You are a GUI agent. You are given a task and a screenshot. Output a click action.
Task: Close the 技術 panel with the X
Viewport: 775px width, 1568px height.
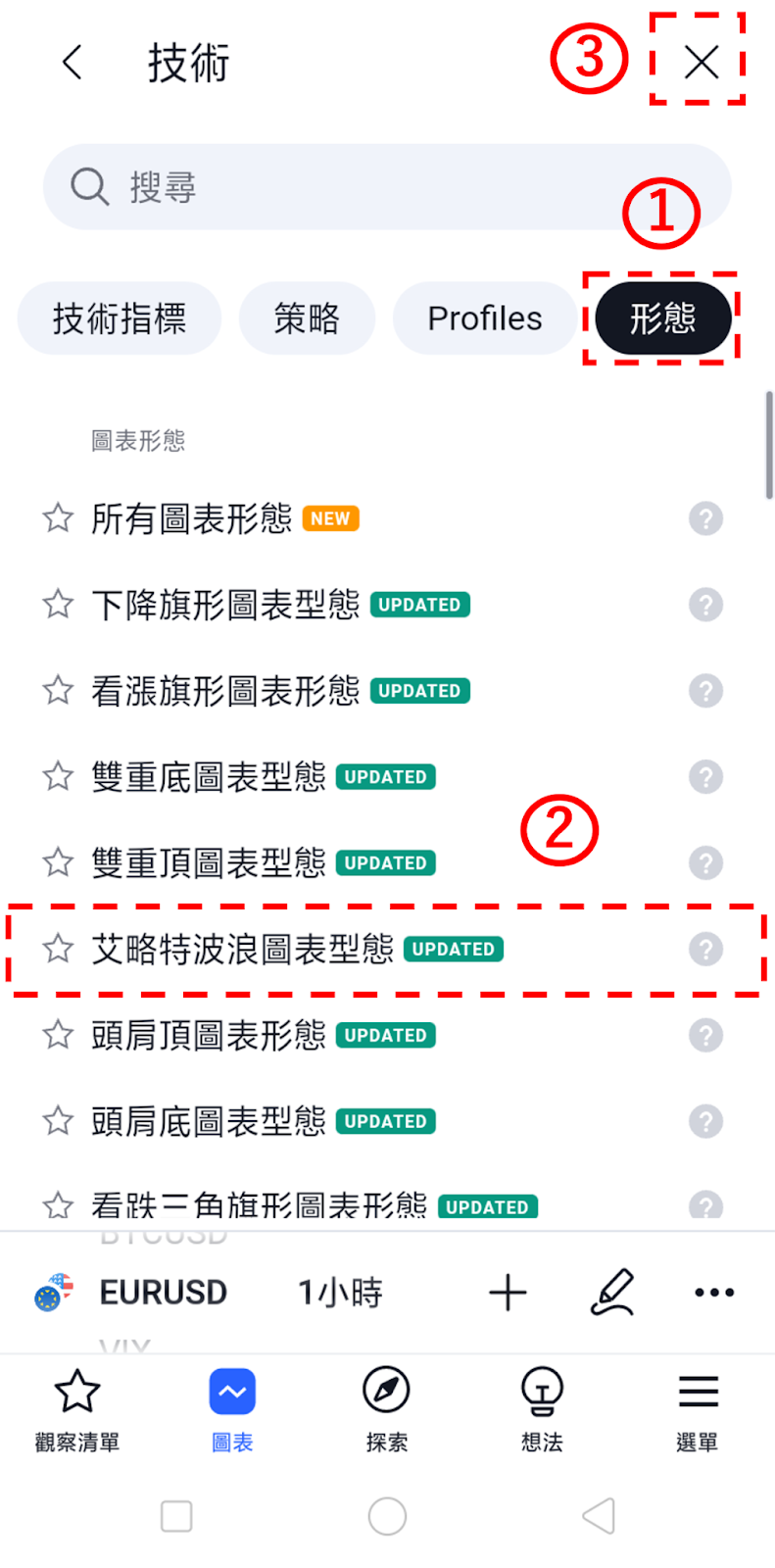(701, 63)
